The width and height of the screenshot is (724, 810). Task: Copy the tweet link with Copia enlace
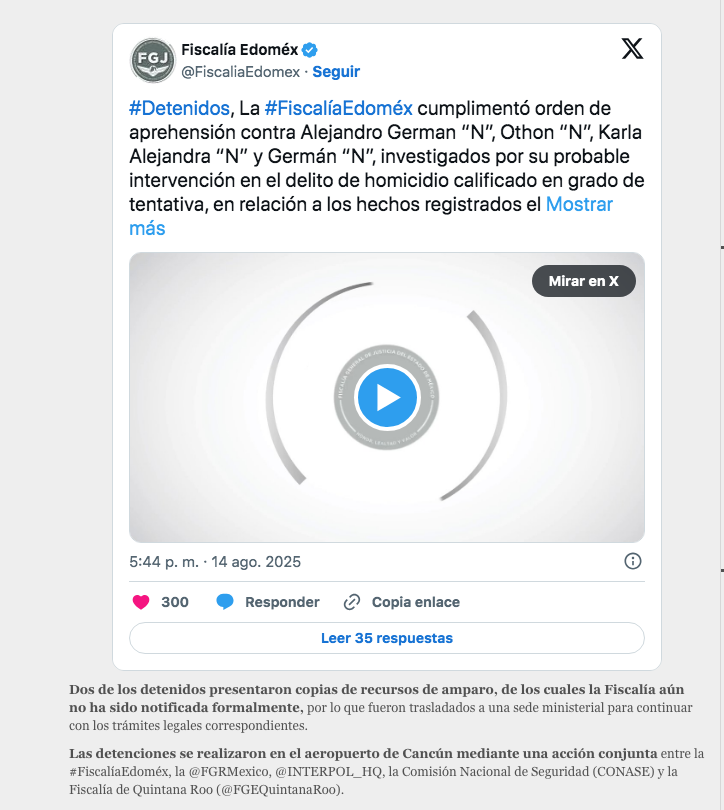point(401,602)
